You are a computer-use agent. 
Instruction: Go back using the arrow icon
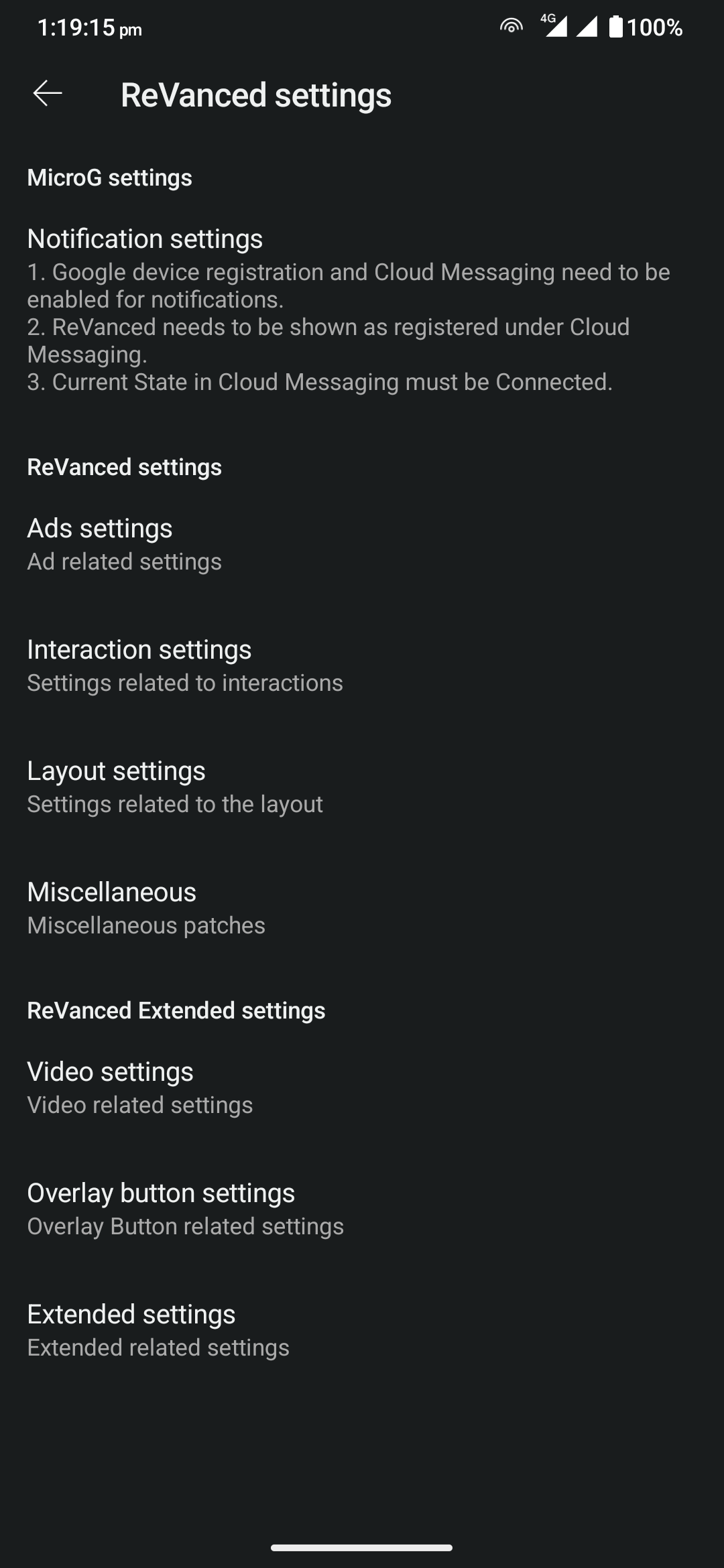pyautogui.click(x=48, y=93)
